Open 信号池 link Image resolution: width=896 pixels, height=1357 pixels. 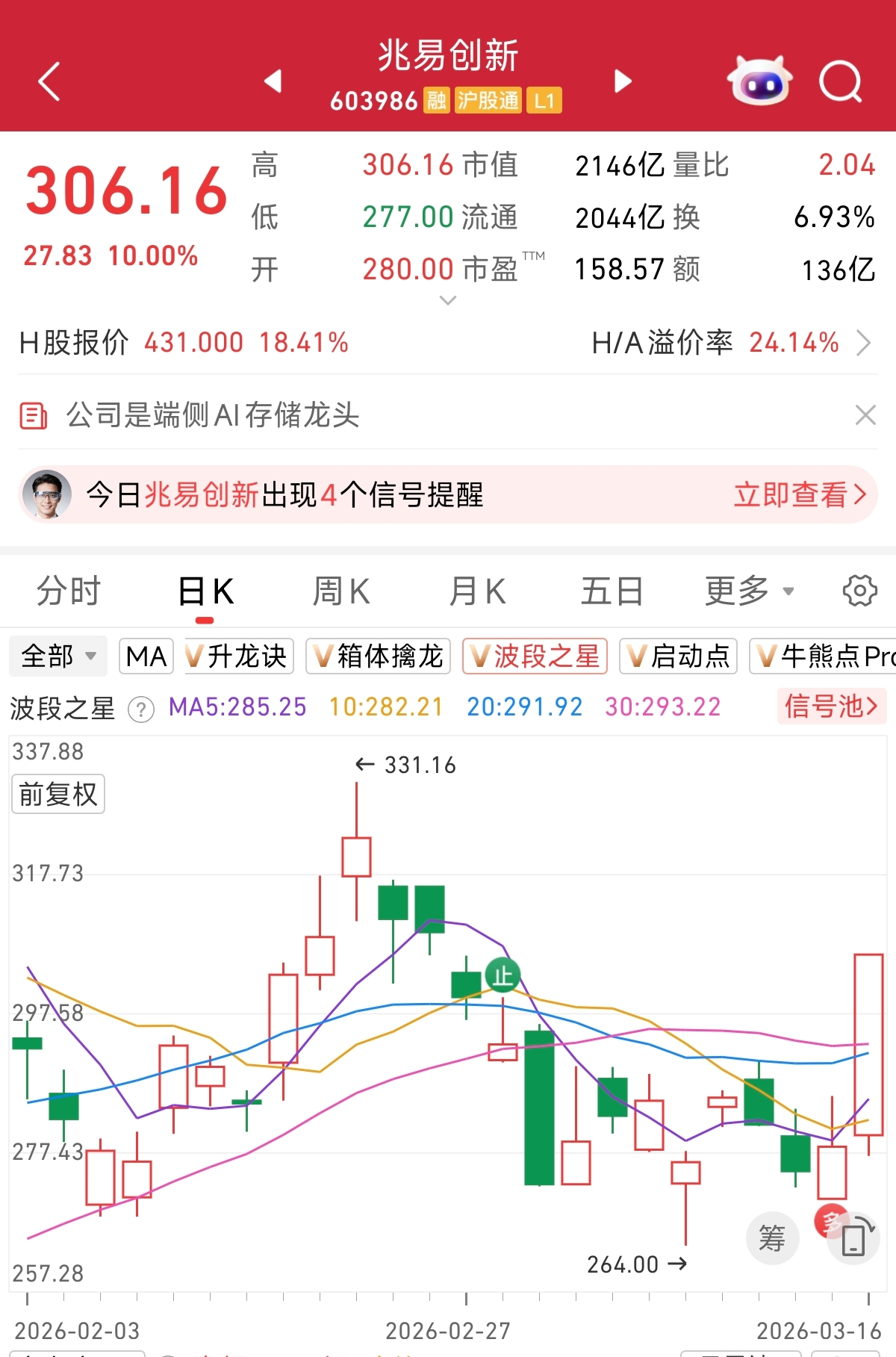point(831,706)
